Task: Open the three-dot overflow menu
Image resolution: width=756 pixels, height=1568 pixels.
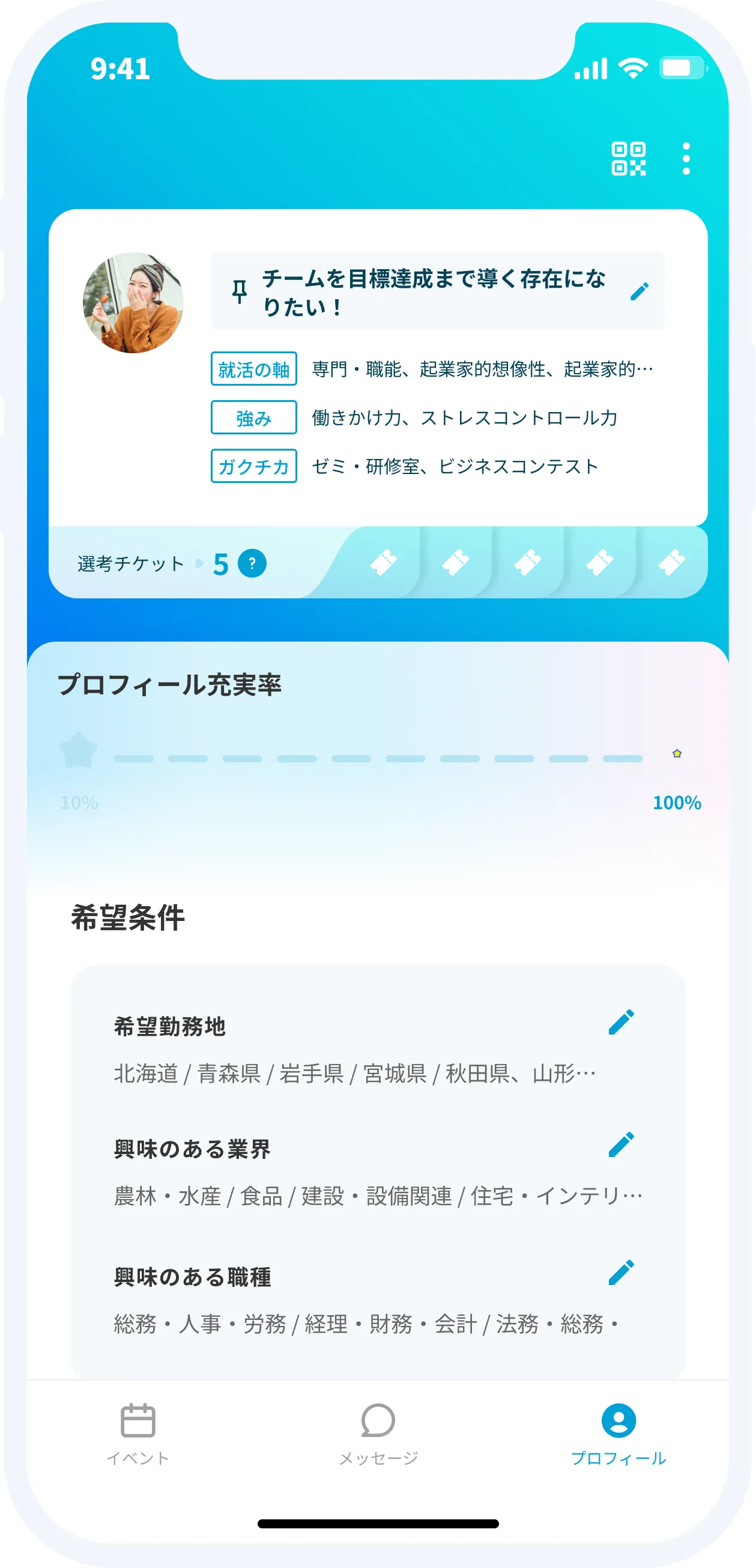Action: [x=686, y=159]
